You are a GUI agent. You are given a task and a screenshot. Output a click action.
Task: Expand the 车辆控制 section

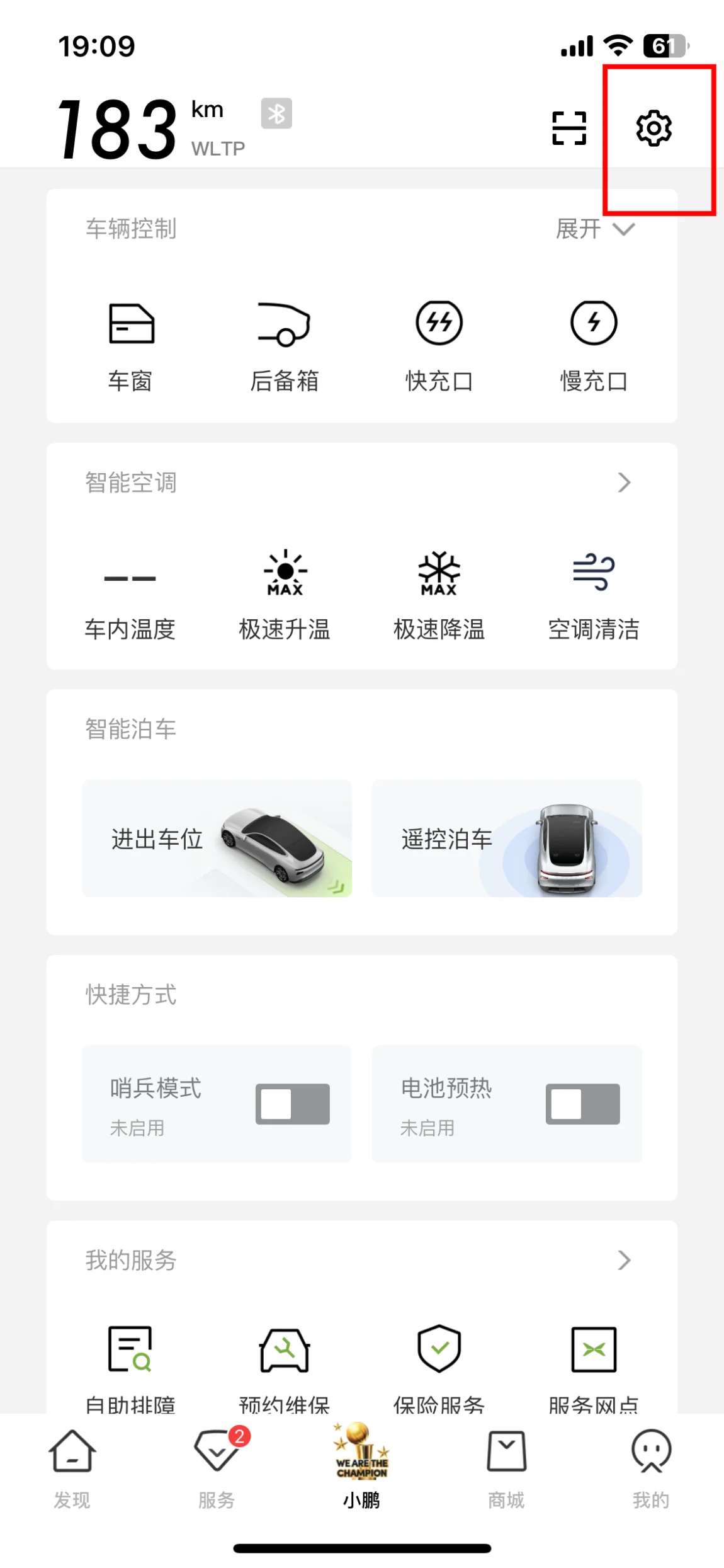tap(595, 229)
